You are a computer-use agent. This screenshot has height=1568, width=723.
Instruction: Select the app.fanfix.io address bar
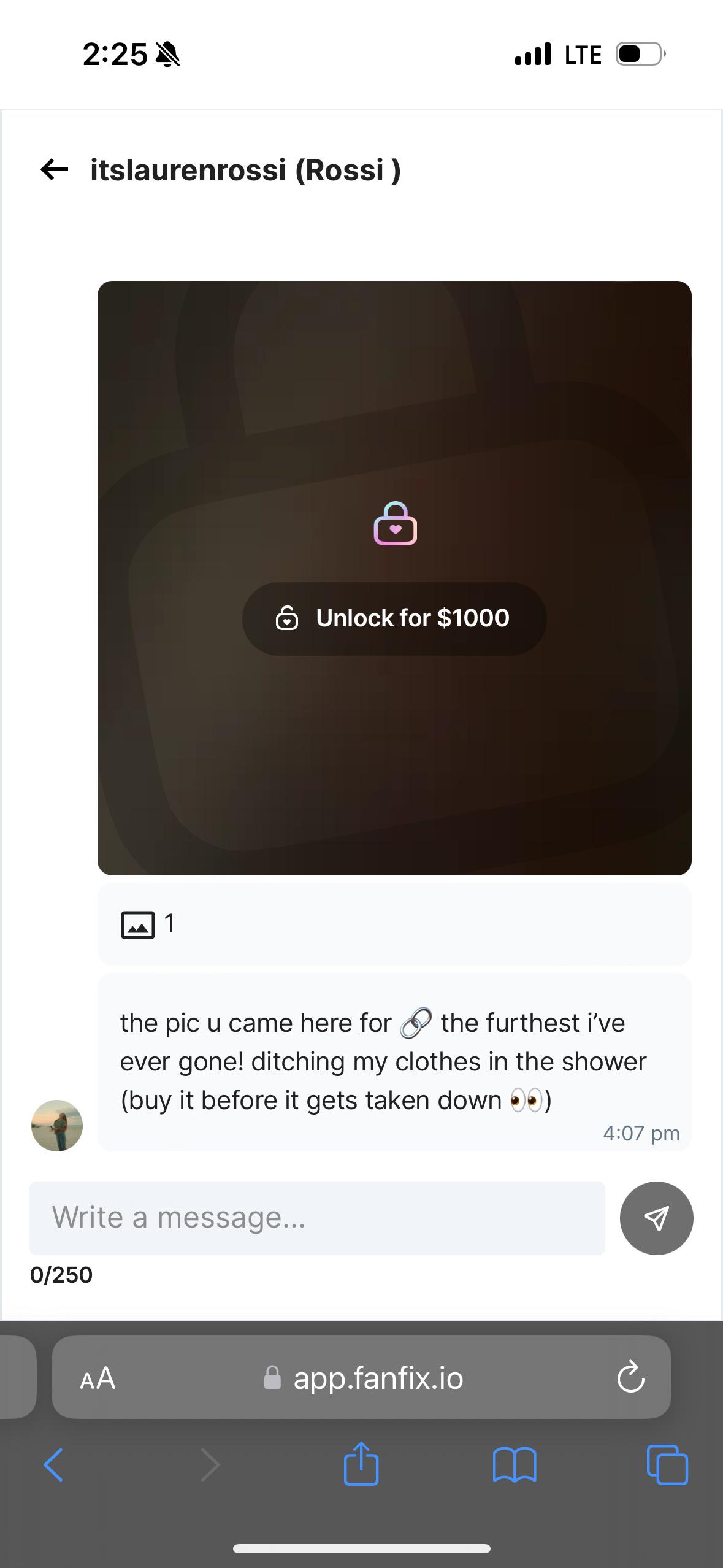(x=378, y=1378)
